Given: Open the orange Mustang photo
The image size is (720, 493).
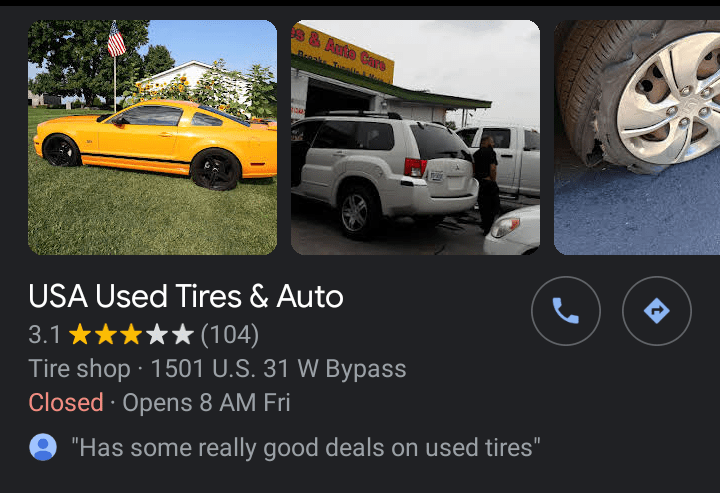Looking at the screenshot, I should [152, 137].
